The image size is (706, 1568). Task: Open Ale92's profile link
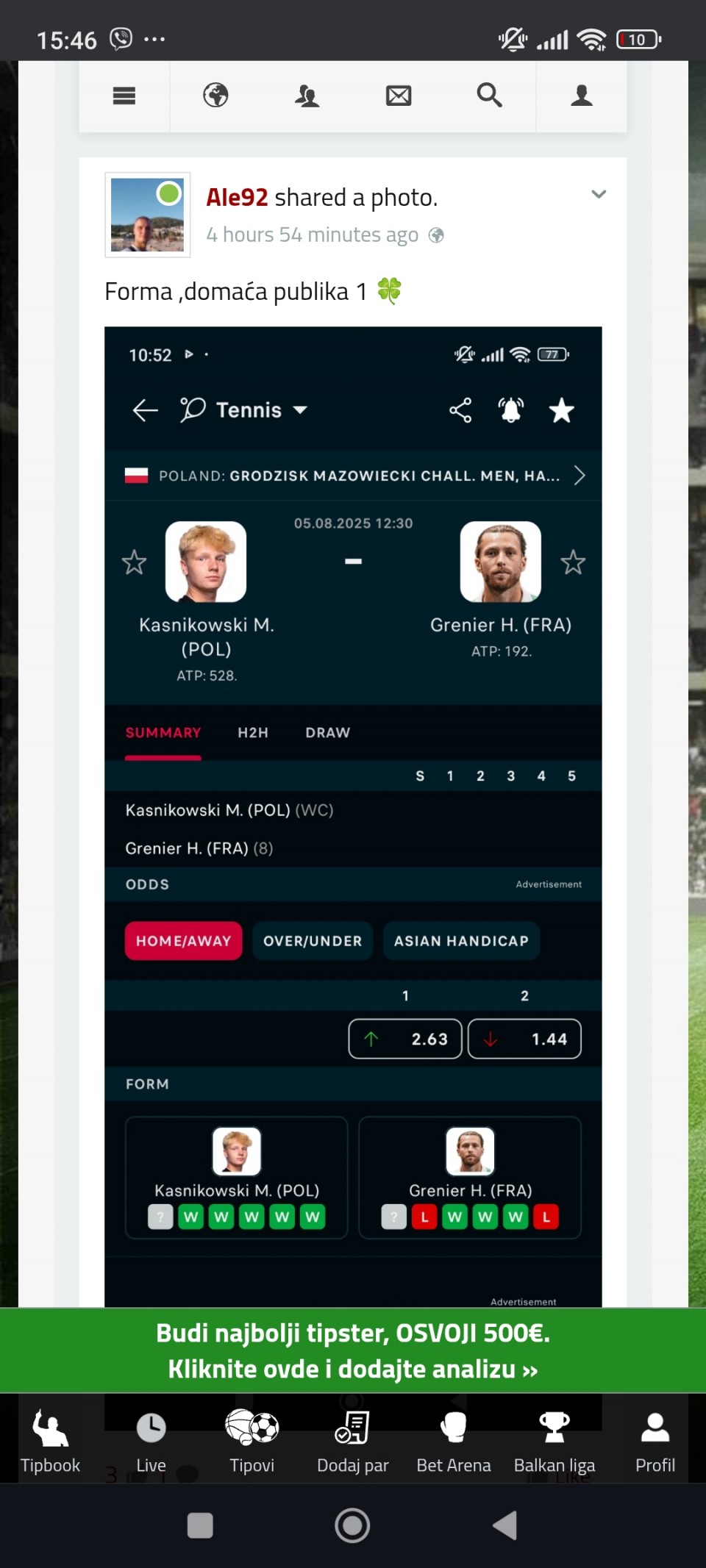pos(237,198)
